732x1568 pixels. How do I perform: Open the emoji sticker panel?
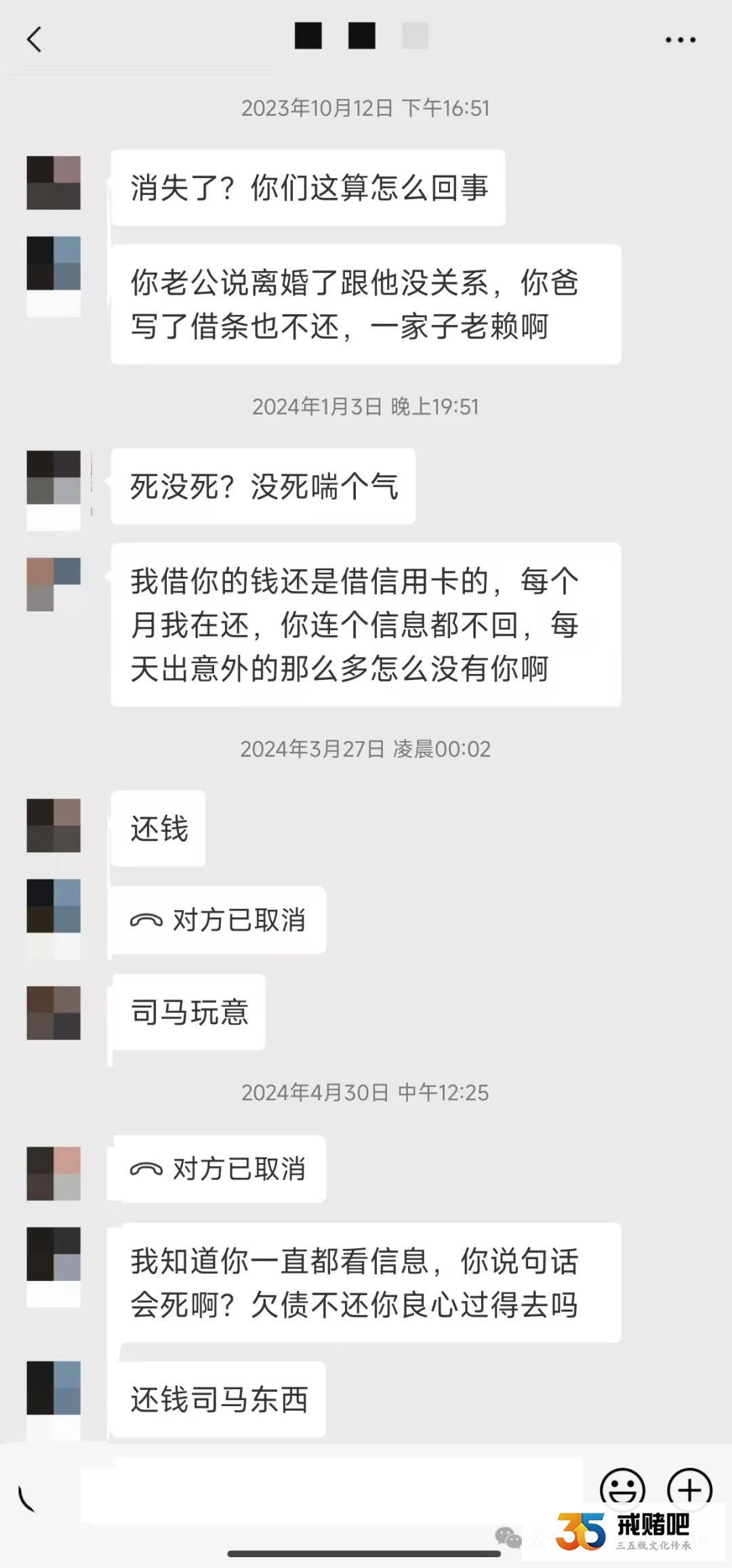(622, 1489)
